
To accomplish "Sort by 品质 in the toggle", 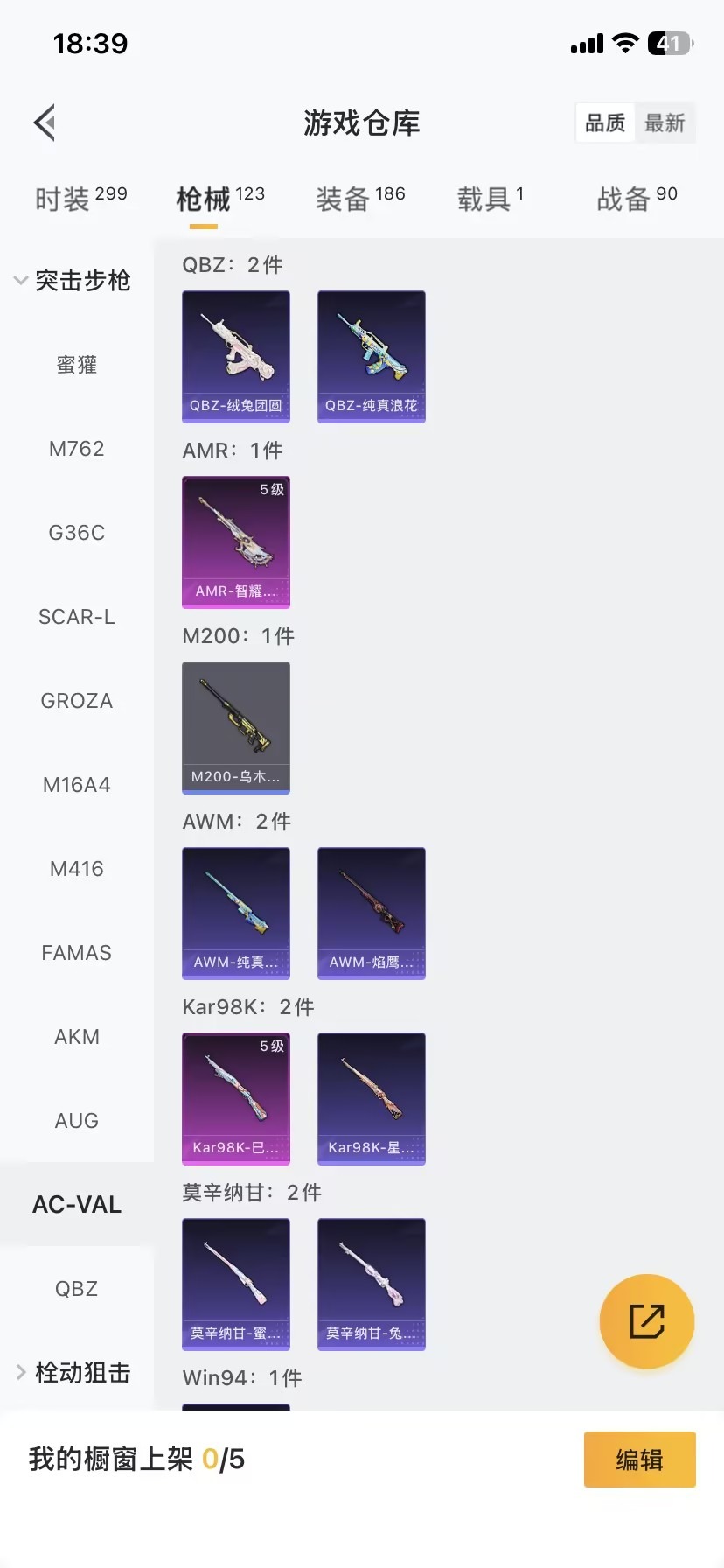I will (605, 123).
